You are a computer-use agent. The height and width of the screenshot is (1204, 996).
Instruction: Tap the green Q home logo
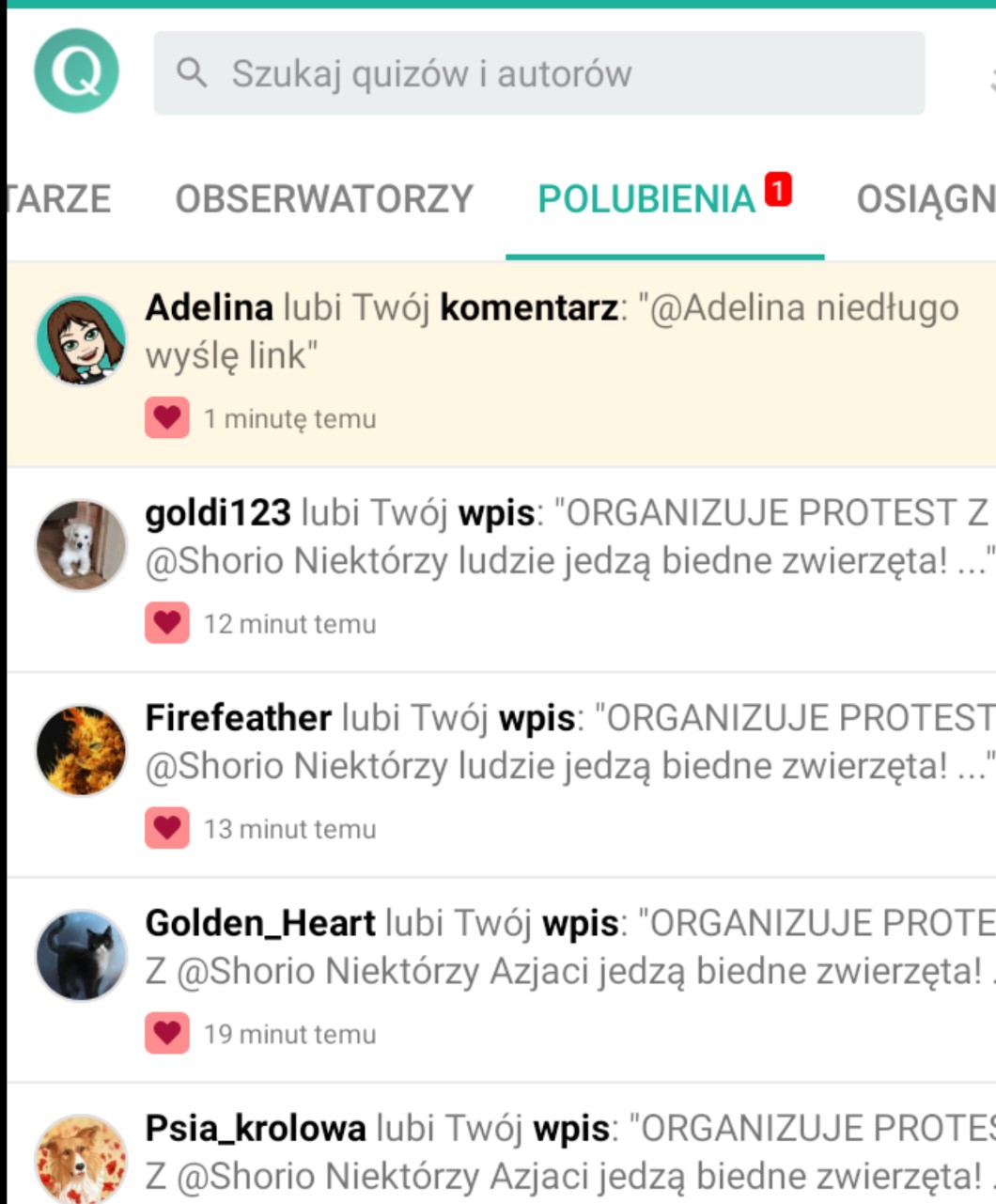pos(77,71)
